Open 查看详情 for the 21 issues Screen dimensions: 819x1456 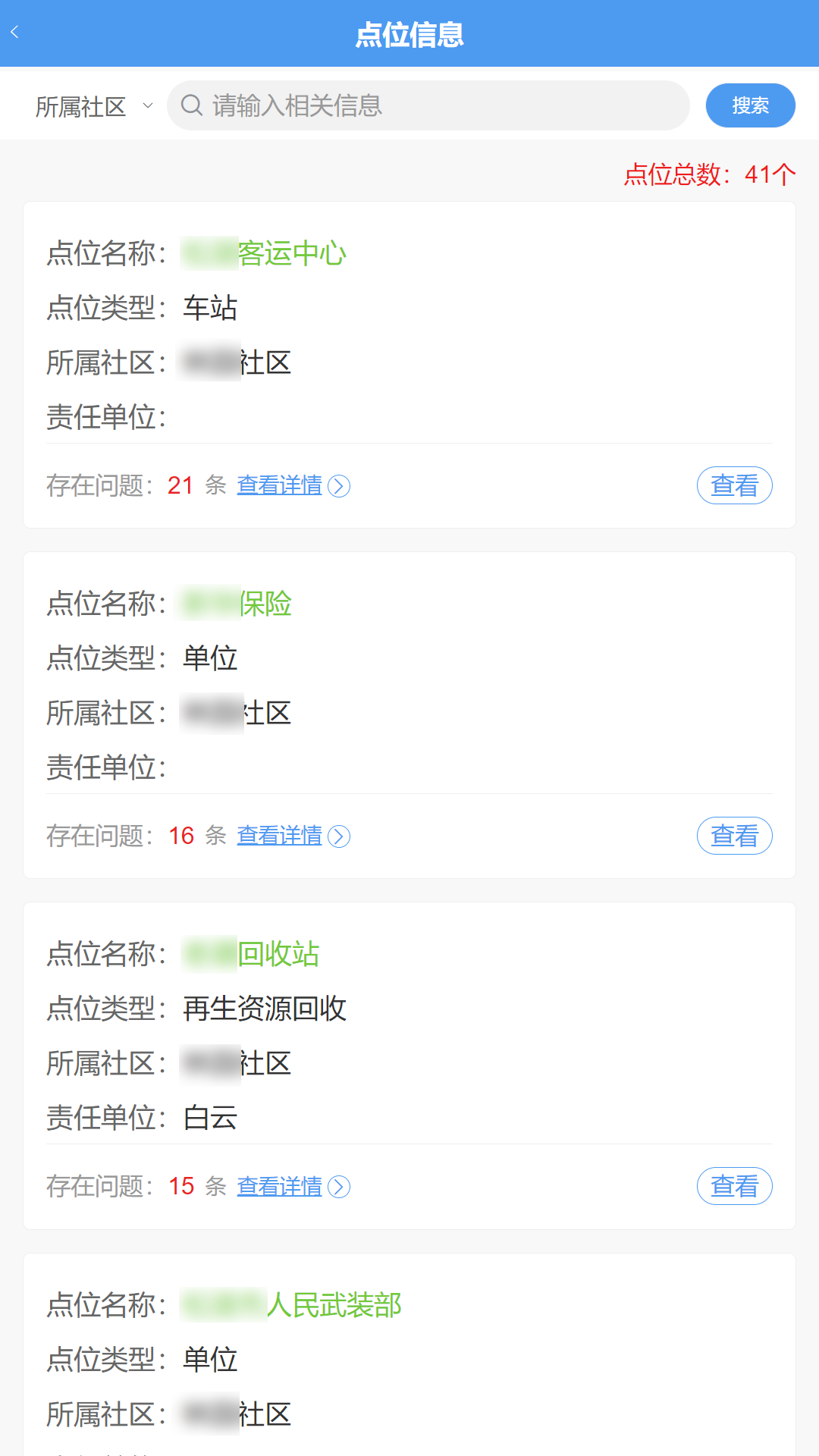click(x=293, y=485)
